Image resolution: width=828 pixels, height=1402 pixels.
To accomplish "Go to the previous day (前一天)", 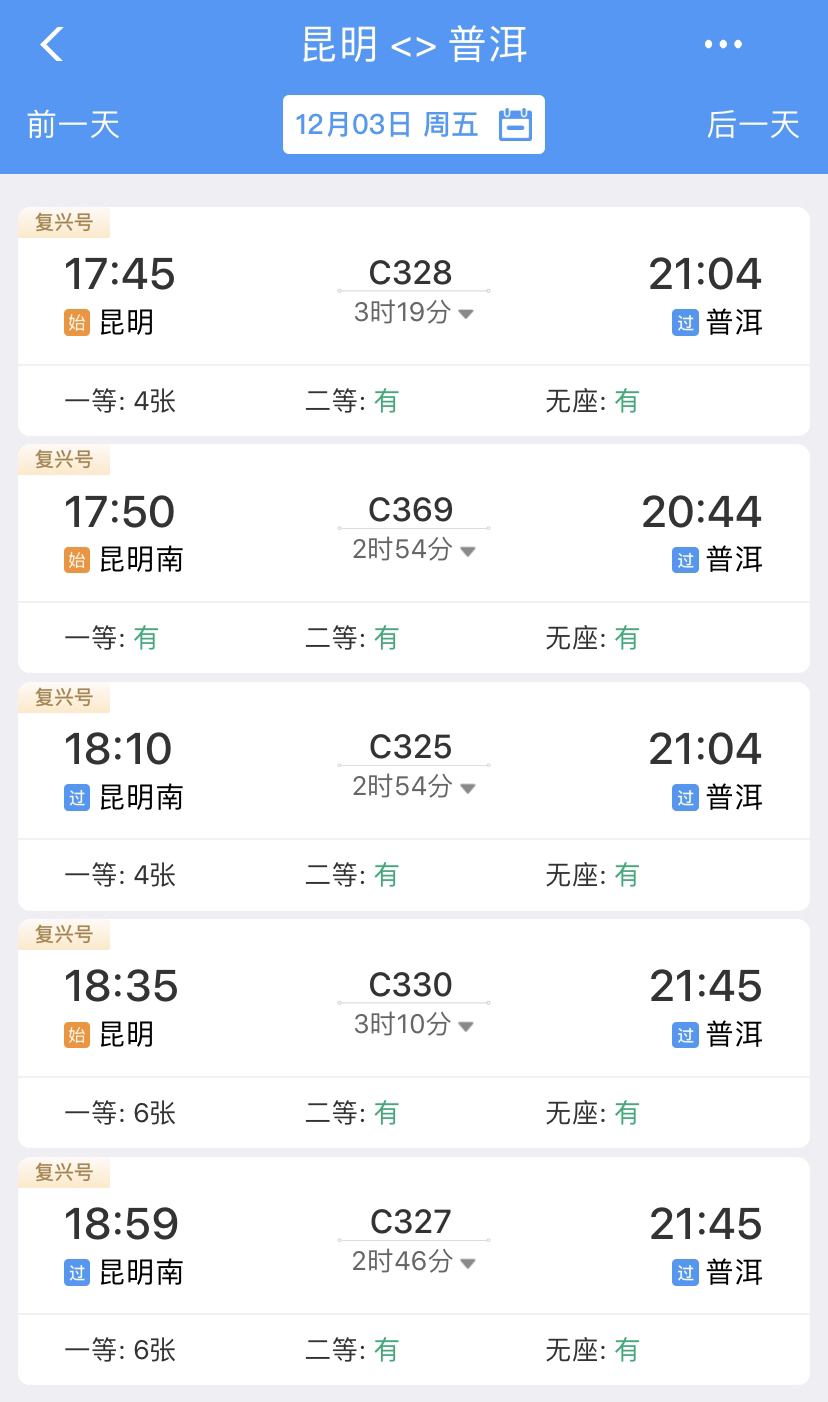I will point(74,125).
